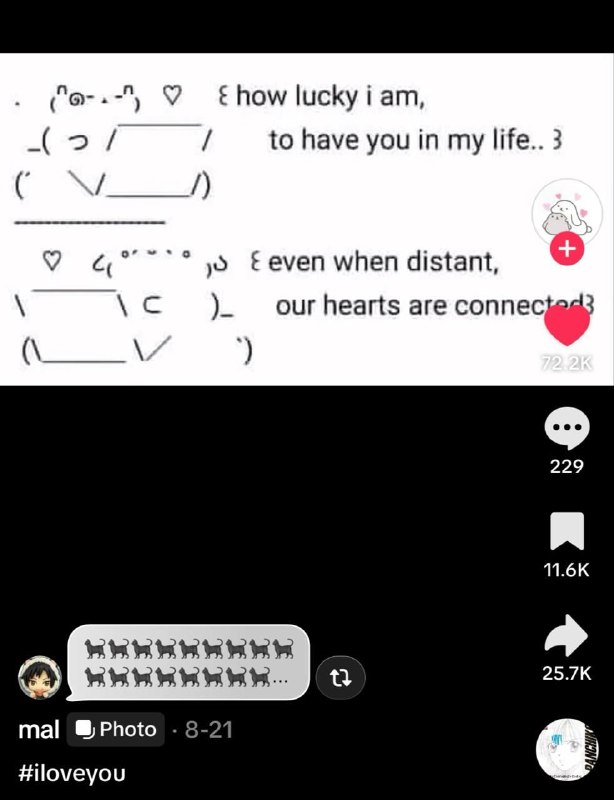Follow creator with the red plus button

pos(567,248)
